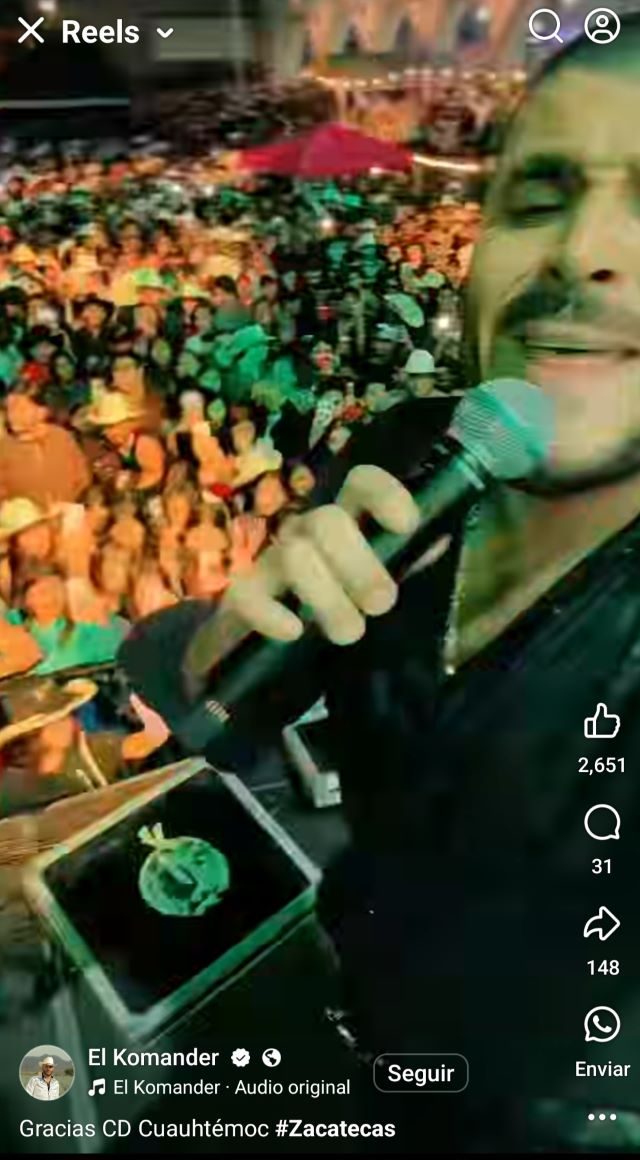This screenshot has width=640, height=1160.
Task: Open the three-dot more options menu
Action: click(602, 1117)
